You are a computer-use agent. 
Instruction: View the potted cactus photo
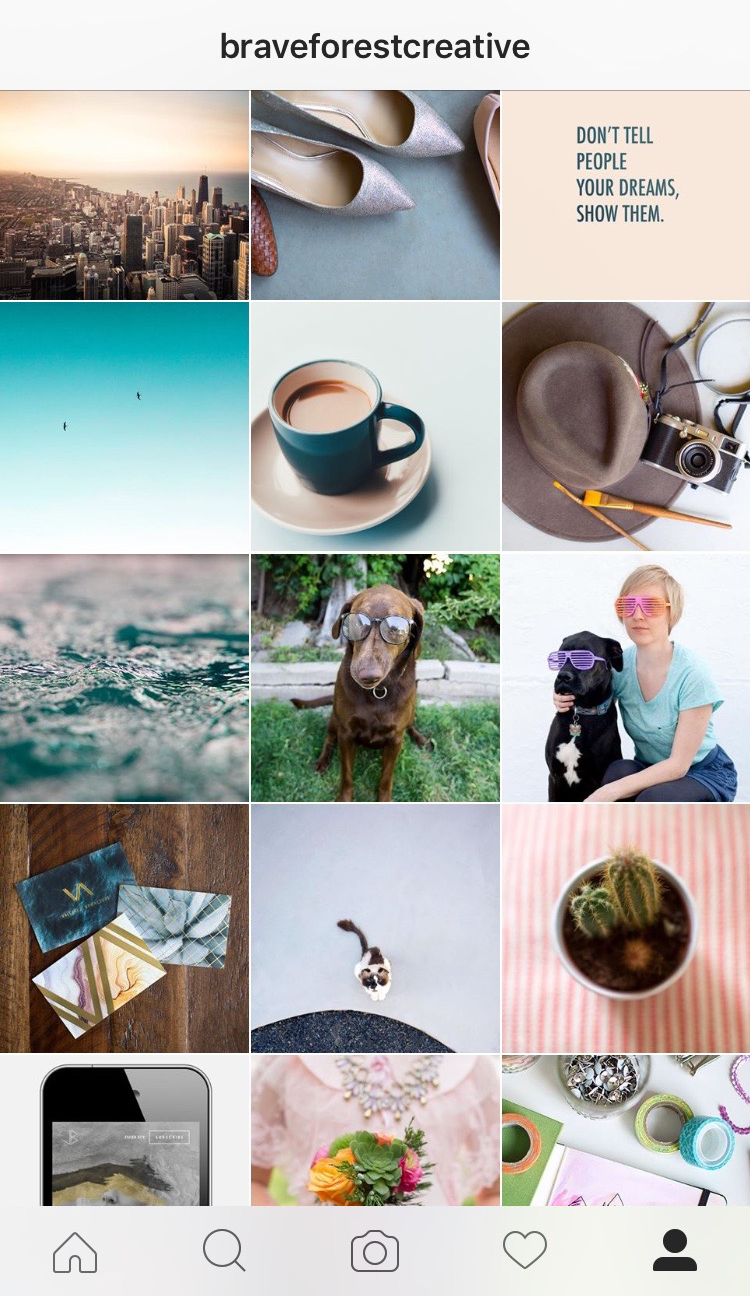626,928
